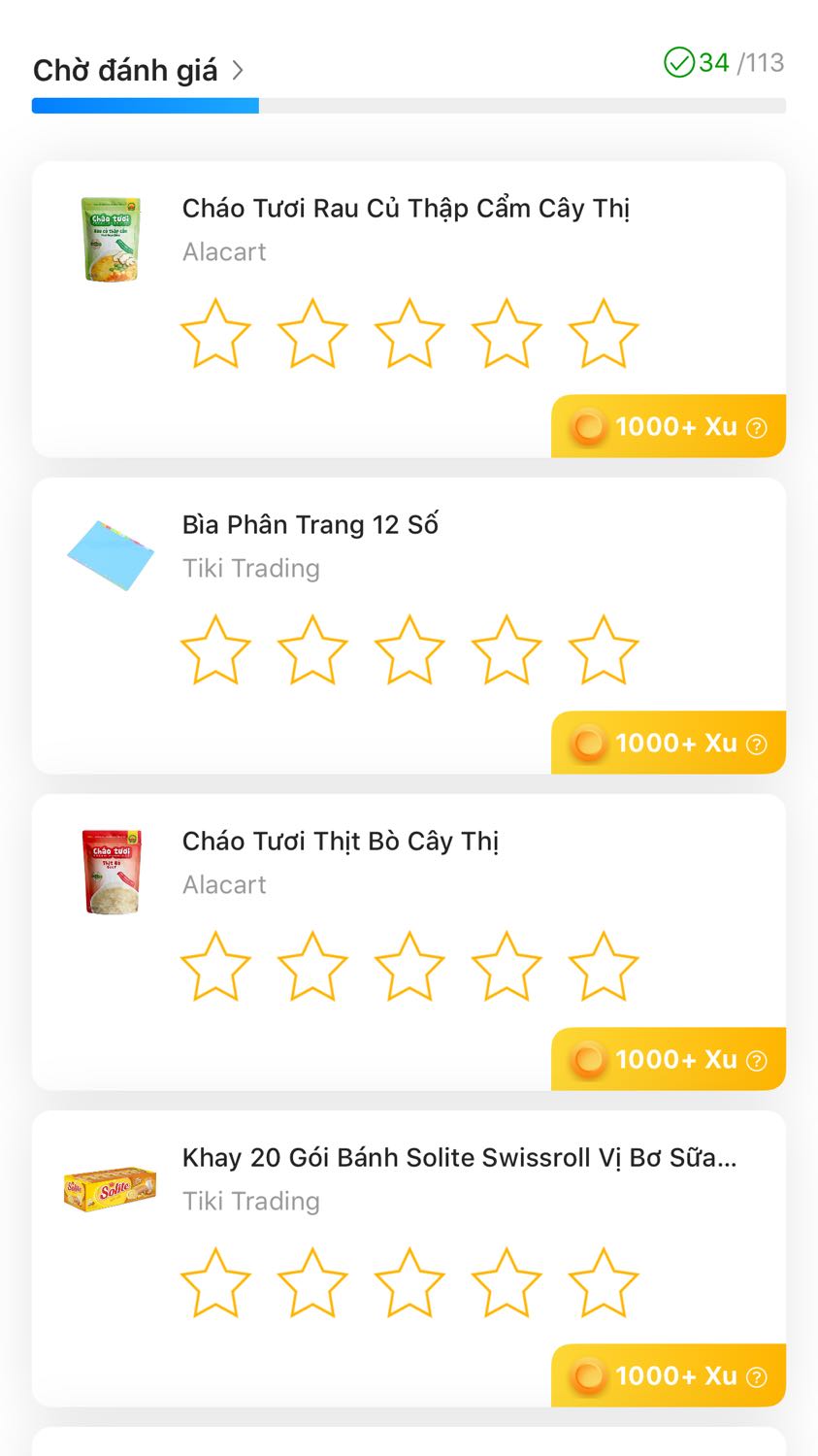Rate five stars for Cháo Tươi Rau Củ Thập Cẩm

click(603, 333)
